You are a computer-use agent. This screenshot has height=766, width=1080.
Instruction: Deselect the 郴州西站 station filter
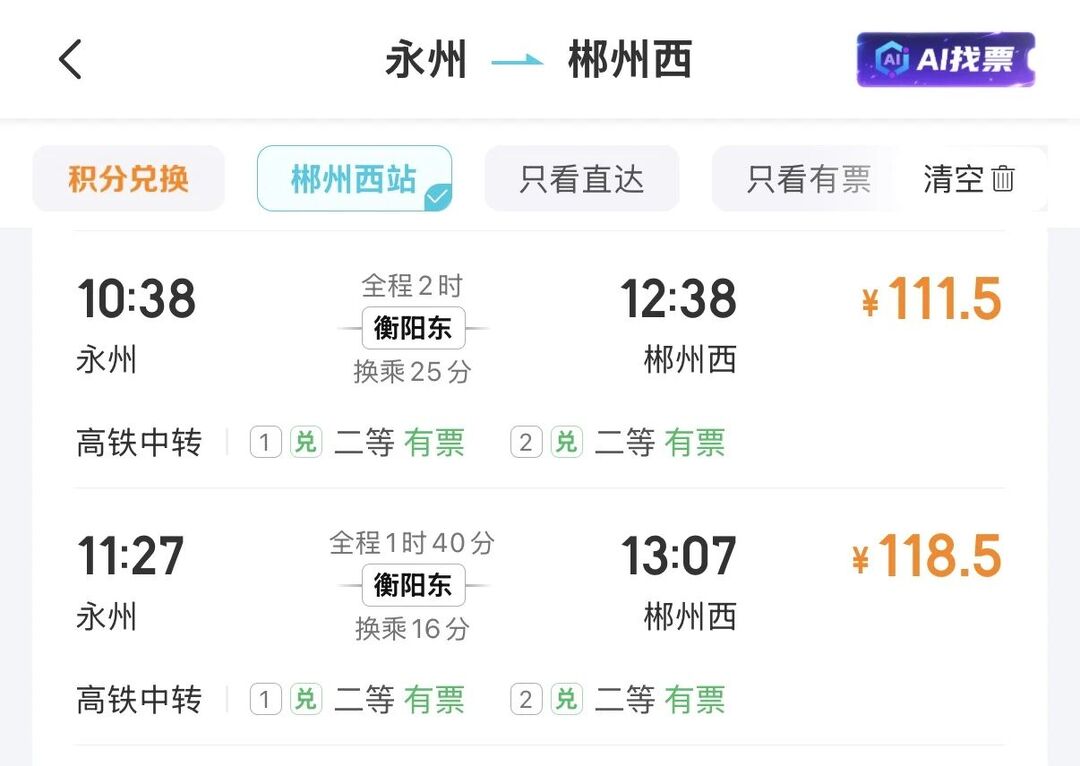(x=354, y=179)
